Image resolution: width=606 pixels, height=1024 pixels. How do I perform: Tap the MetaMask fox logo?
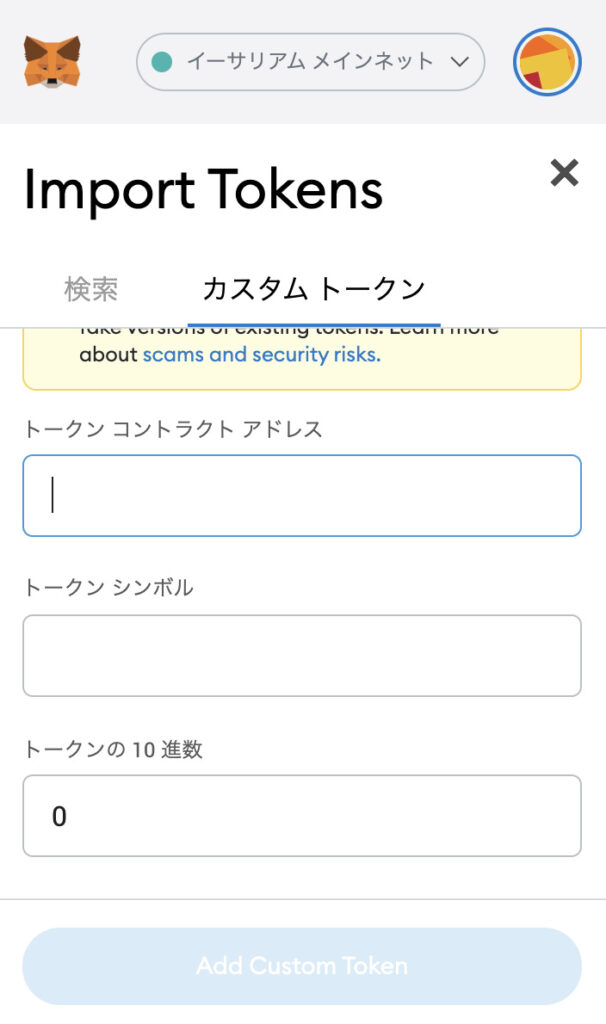52,61
